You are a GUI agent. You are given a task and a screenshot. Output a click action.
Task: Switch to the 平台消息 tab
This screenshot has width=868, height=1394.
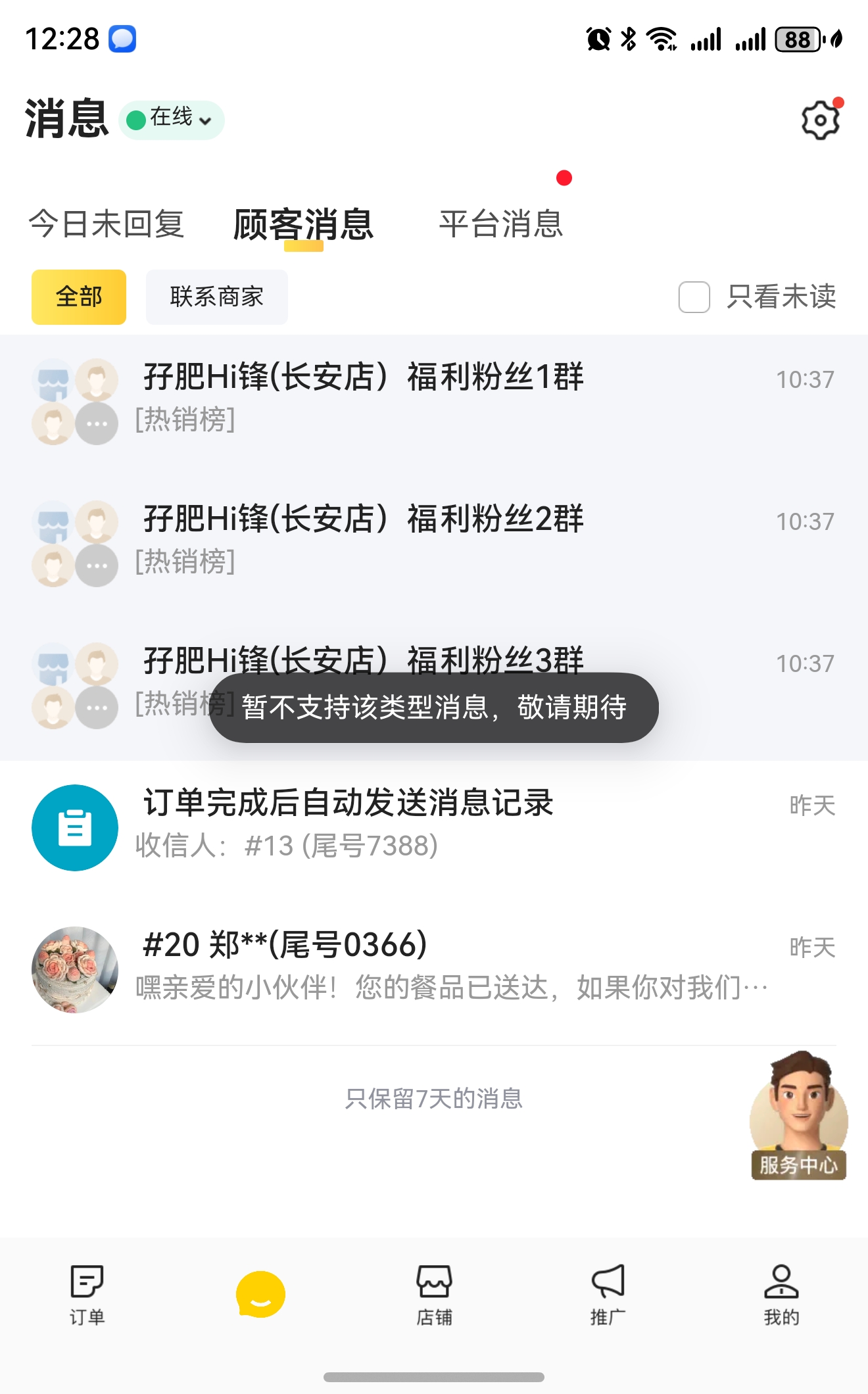point(501,224)
